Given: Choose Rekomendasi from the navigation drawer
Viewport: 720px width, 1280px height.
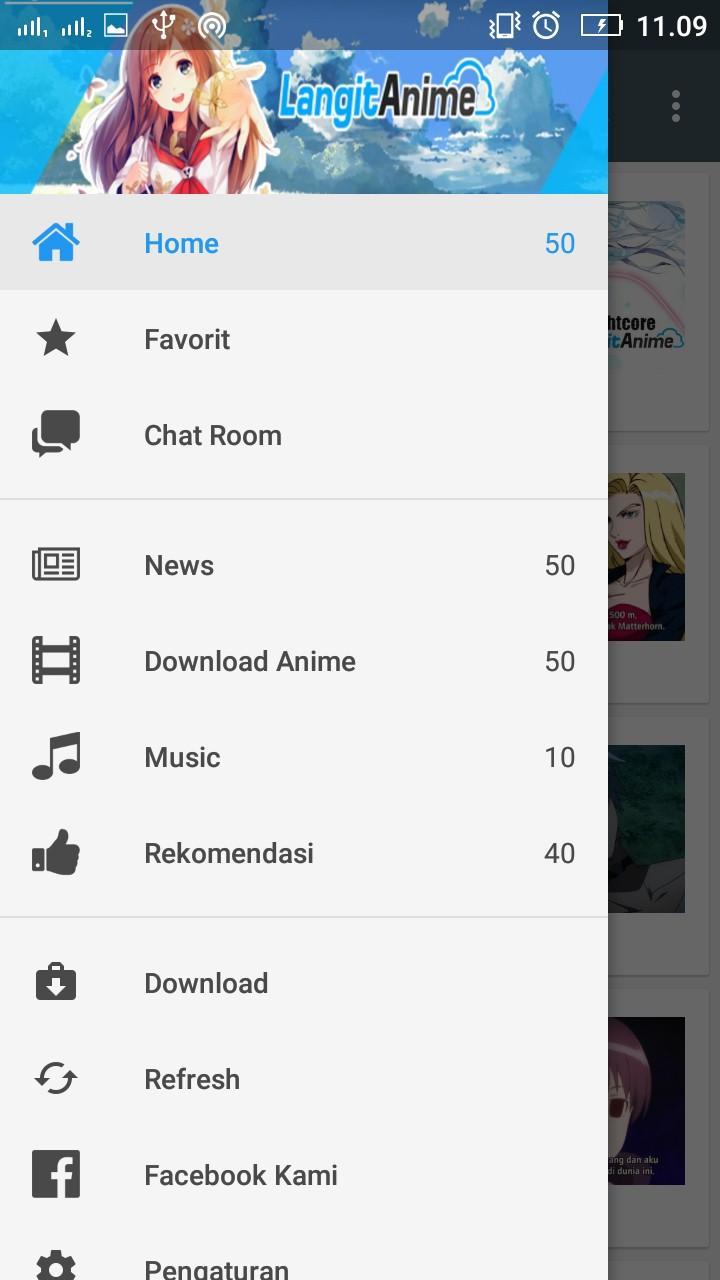Looking at the screenshot, I should (x=228, y=853).
